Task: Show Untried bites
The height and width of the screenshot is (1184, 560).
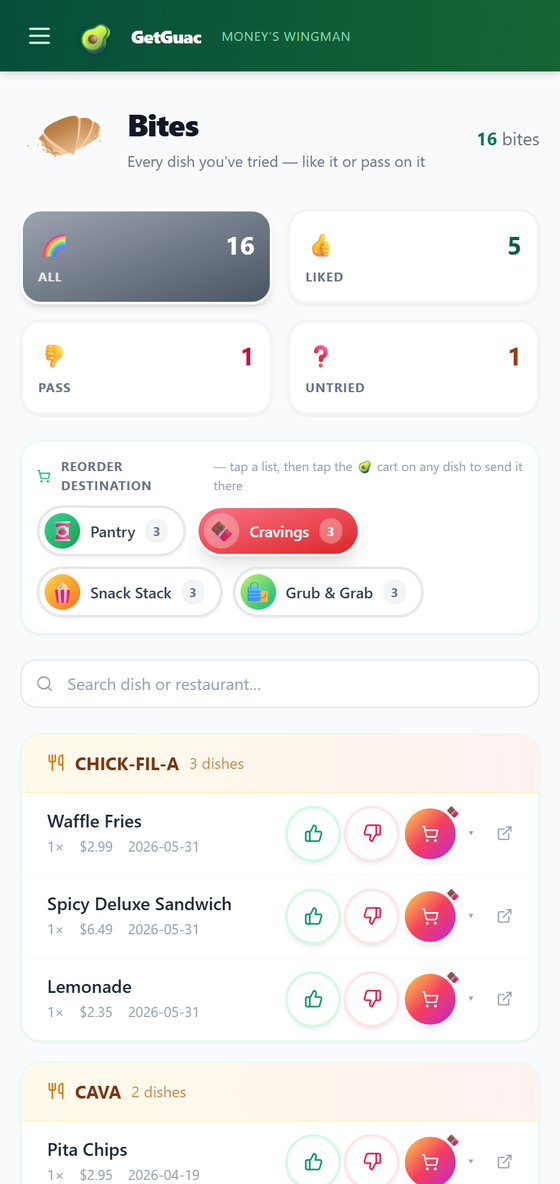Action: [x=413, y=368]
